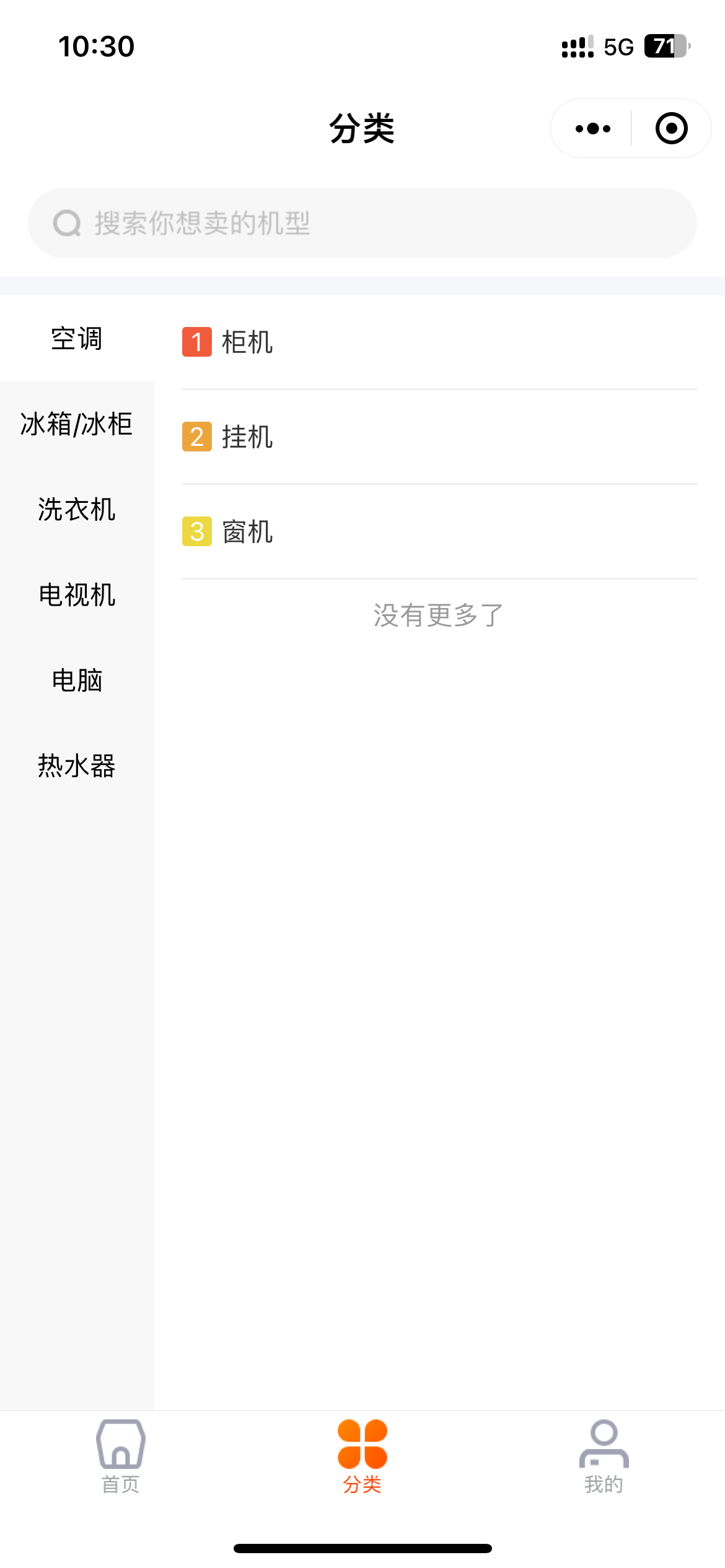Open the mini program more-options menu
The height and width of the screenshot is (1568, 725).
click(x=592, y=128)
